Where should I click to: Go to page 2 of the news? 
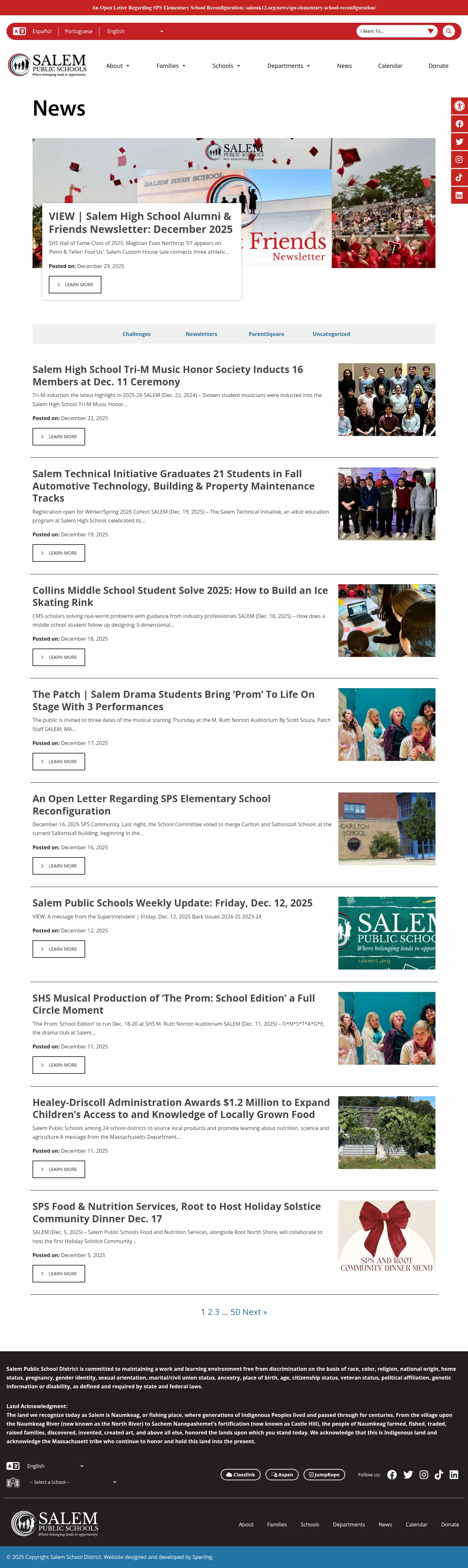click(x=210, y=1312)
